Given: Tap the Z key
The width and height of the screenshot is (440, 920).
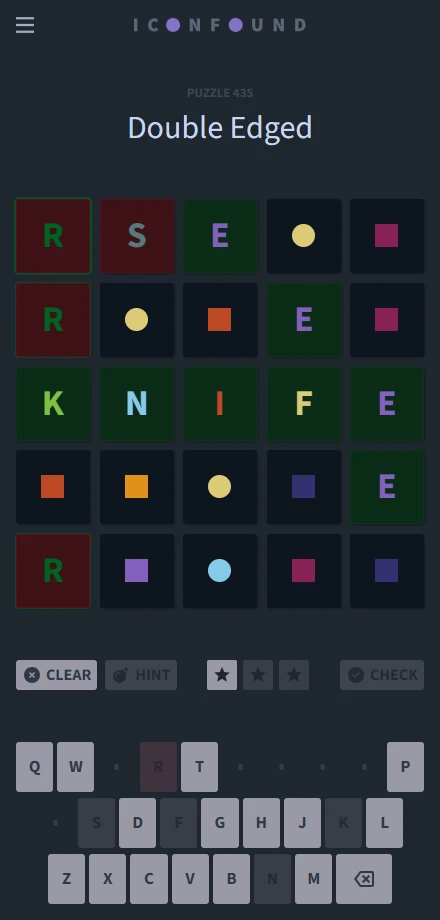Looking at the screenshot, I should click(x=66, y=879).
